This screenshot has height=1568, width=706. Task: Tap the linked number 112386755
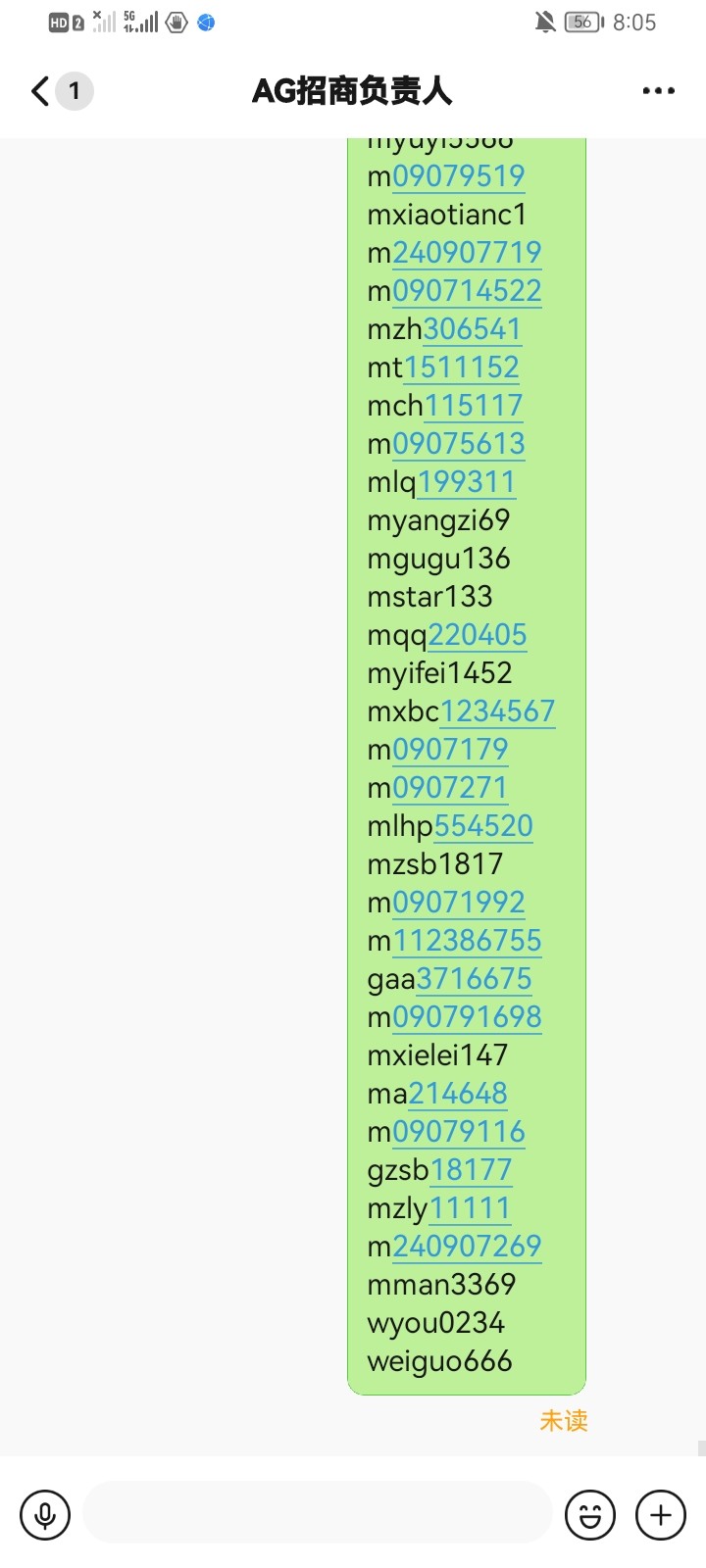[467, 941]
